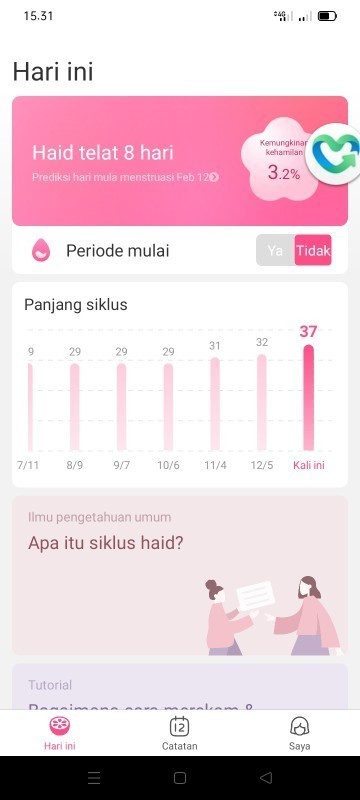Switch to the Catatan tab
The image size is (360, 800).
coord(179,733)
